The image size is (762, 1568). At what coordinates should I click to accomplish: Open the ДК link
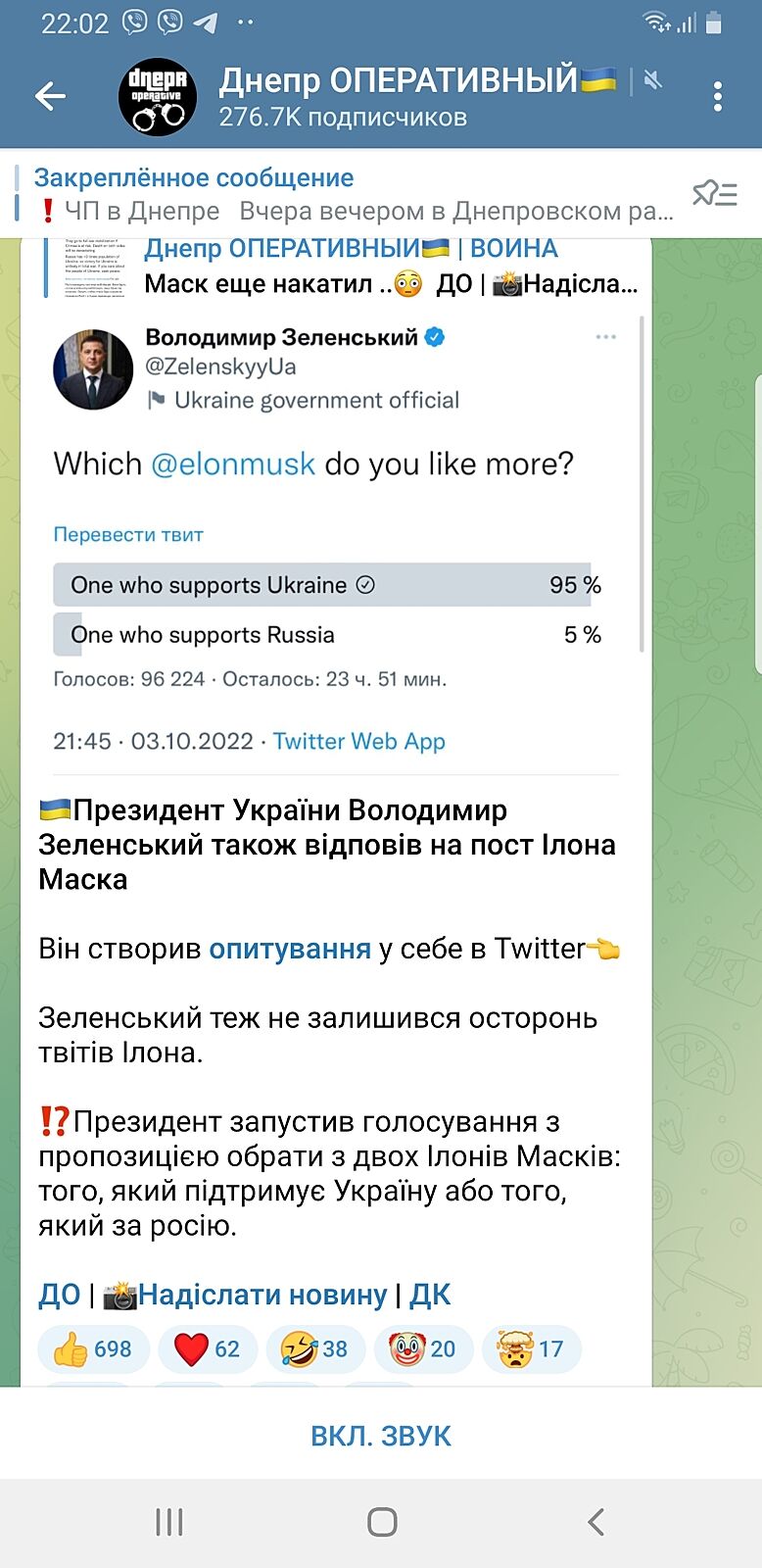click(430, 1295)
